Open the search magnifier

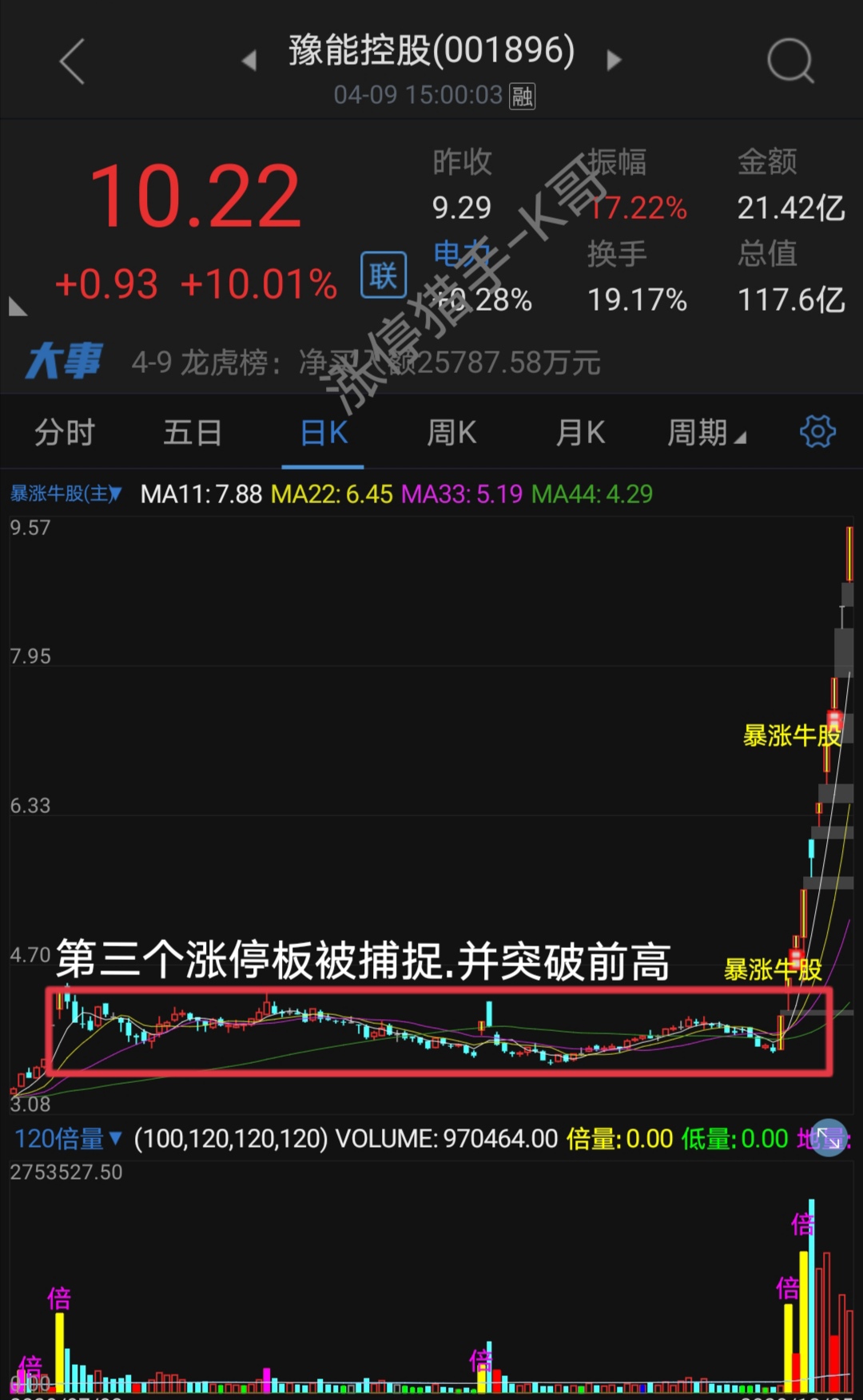(789, 61)
